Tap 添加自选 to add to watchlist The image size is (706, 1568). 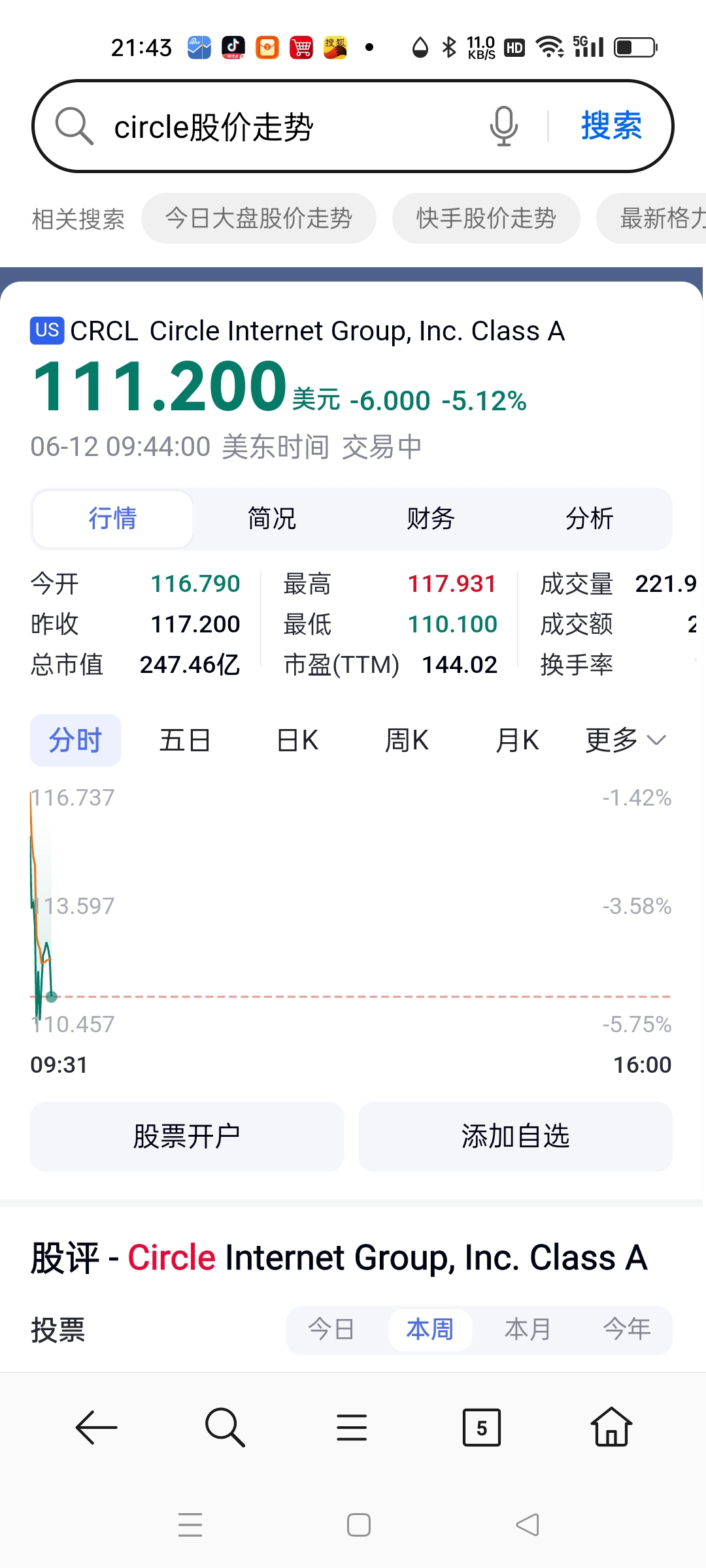(x=516, y=1136)
